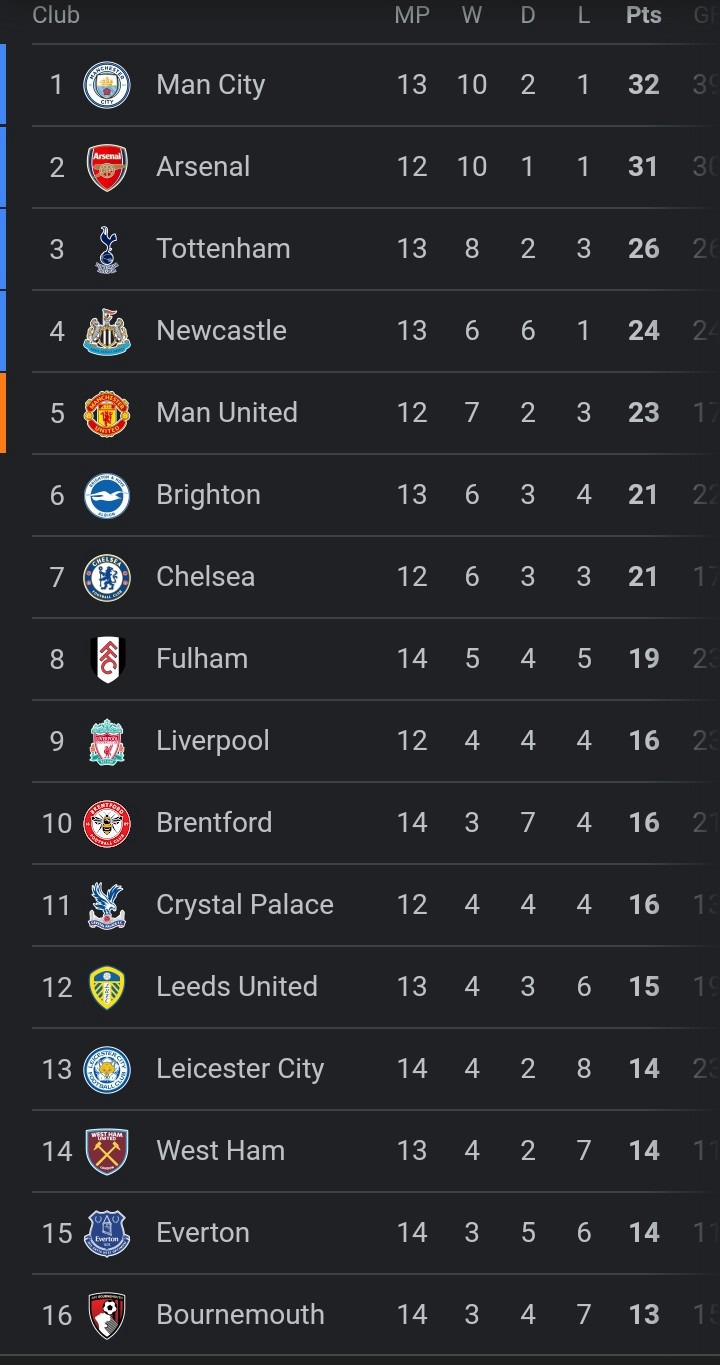Open the Man City row
720x1365 pixels.
tap(375, 85)
